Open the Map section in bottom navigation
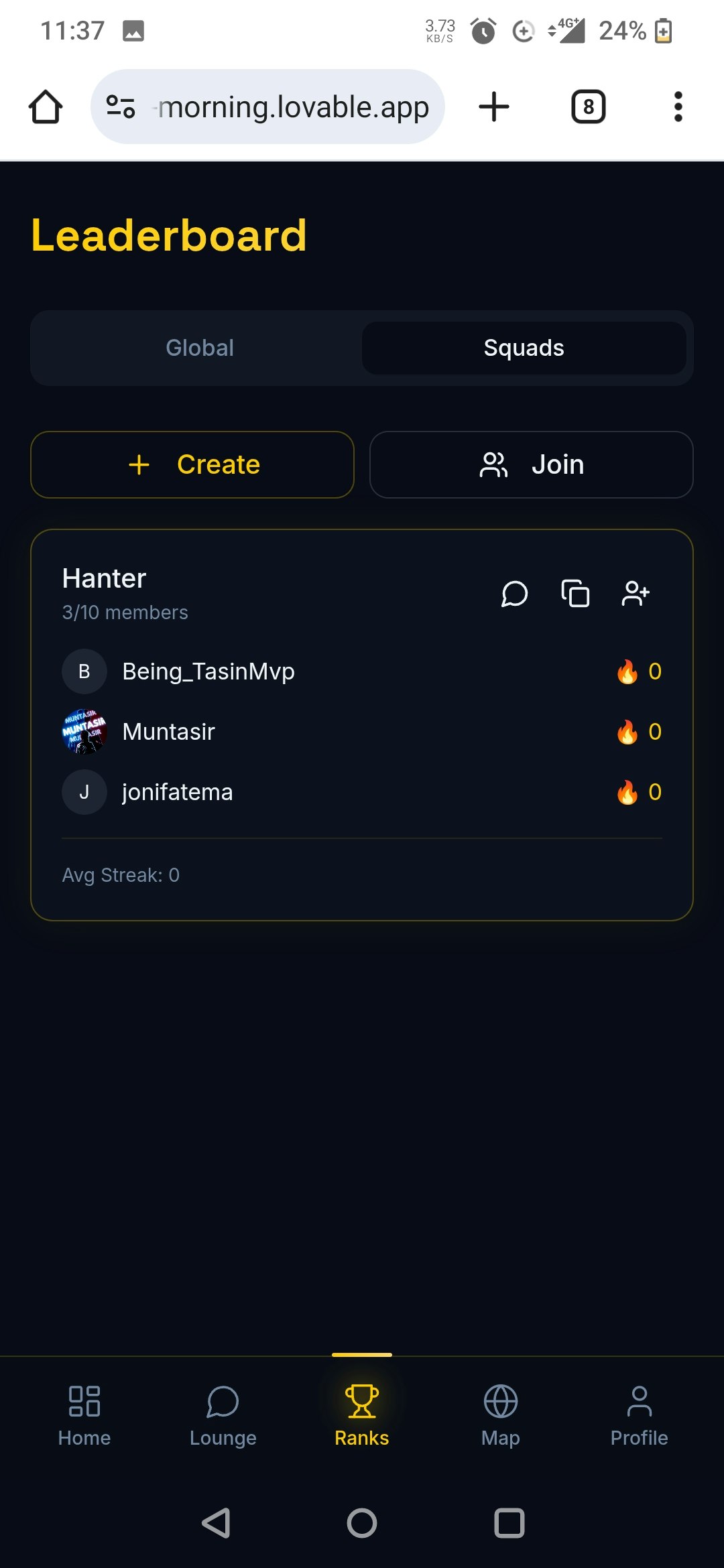The image size is (724, 1568). (501, 1415)
